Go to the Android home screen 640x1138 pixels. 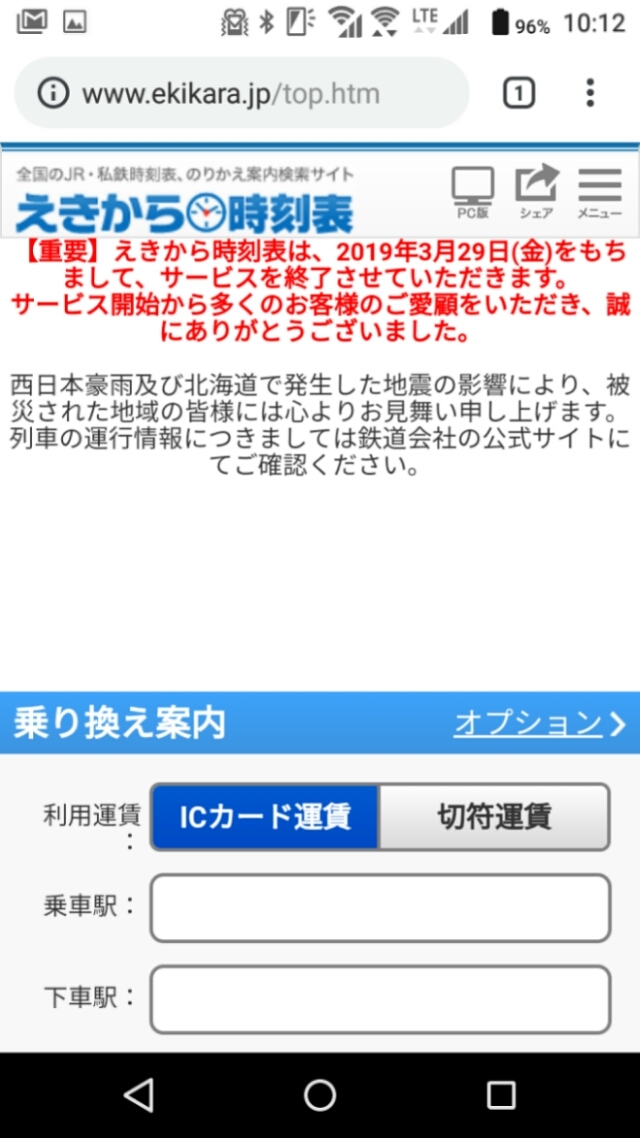point(320,1094)
